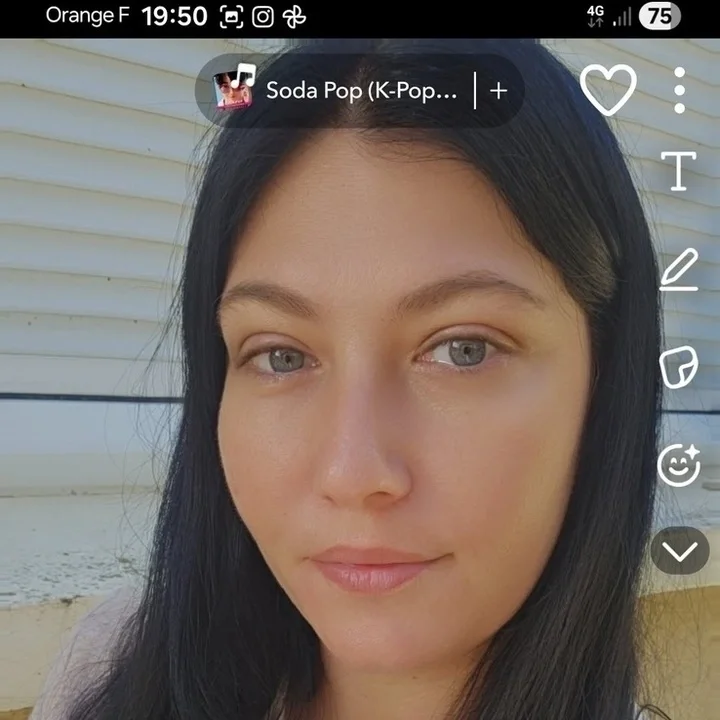Image resolution: width=720 pixels, height=720 pixels.
Task: Add text with the T tool
Action: 679,171
